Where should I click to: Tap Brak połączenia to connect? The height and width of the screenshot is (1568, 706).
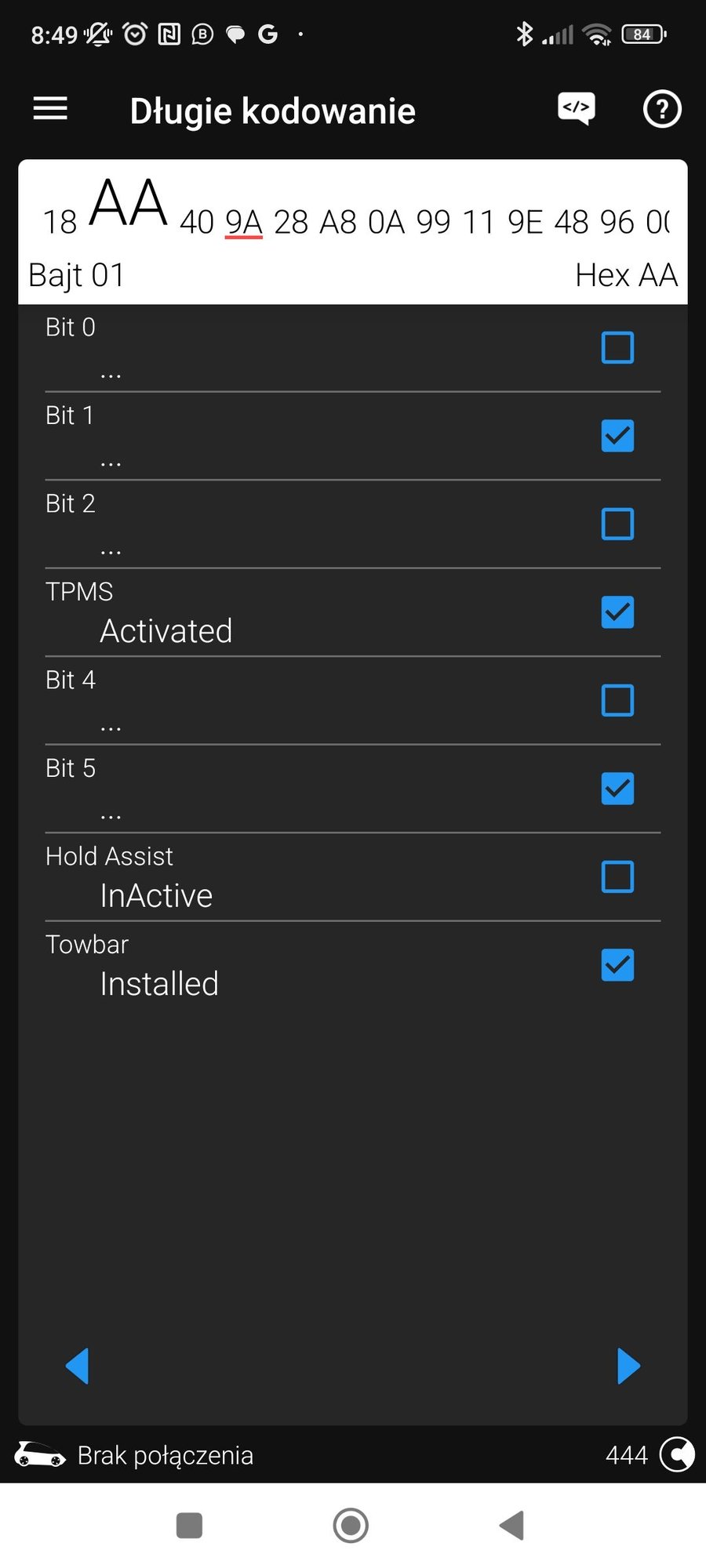164,1454
